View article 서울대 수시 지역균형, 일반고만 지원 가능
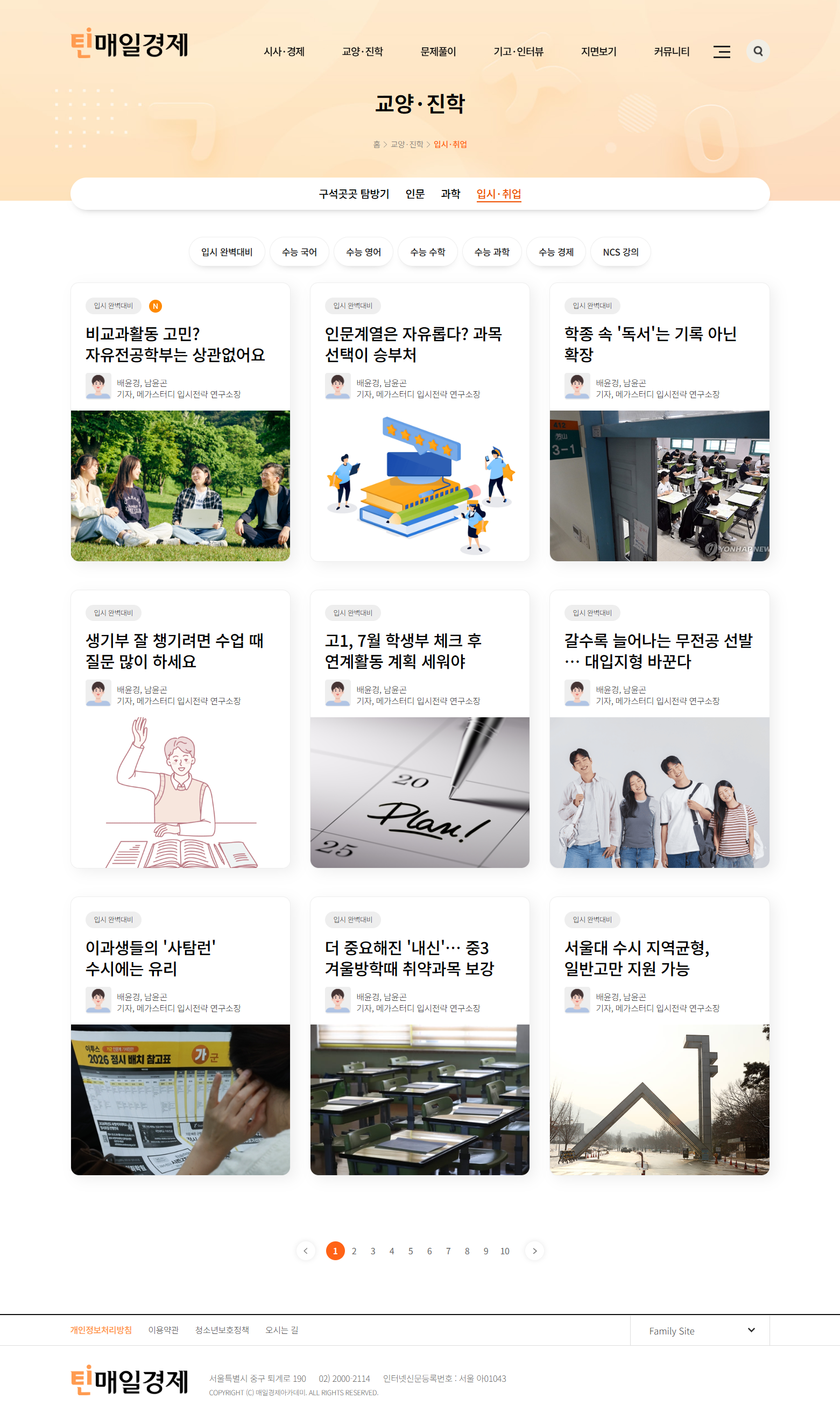The image size is (840, 1427). [x=637, y=958]
